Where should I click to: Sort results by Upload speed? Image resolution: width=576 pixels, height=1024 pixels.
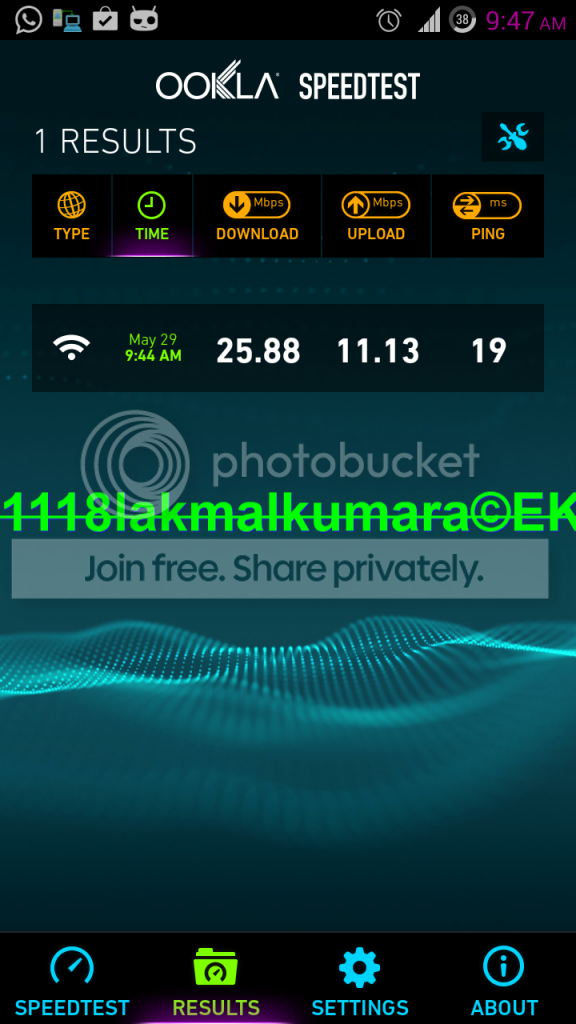(x=376, y=216)
